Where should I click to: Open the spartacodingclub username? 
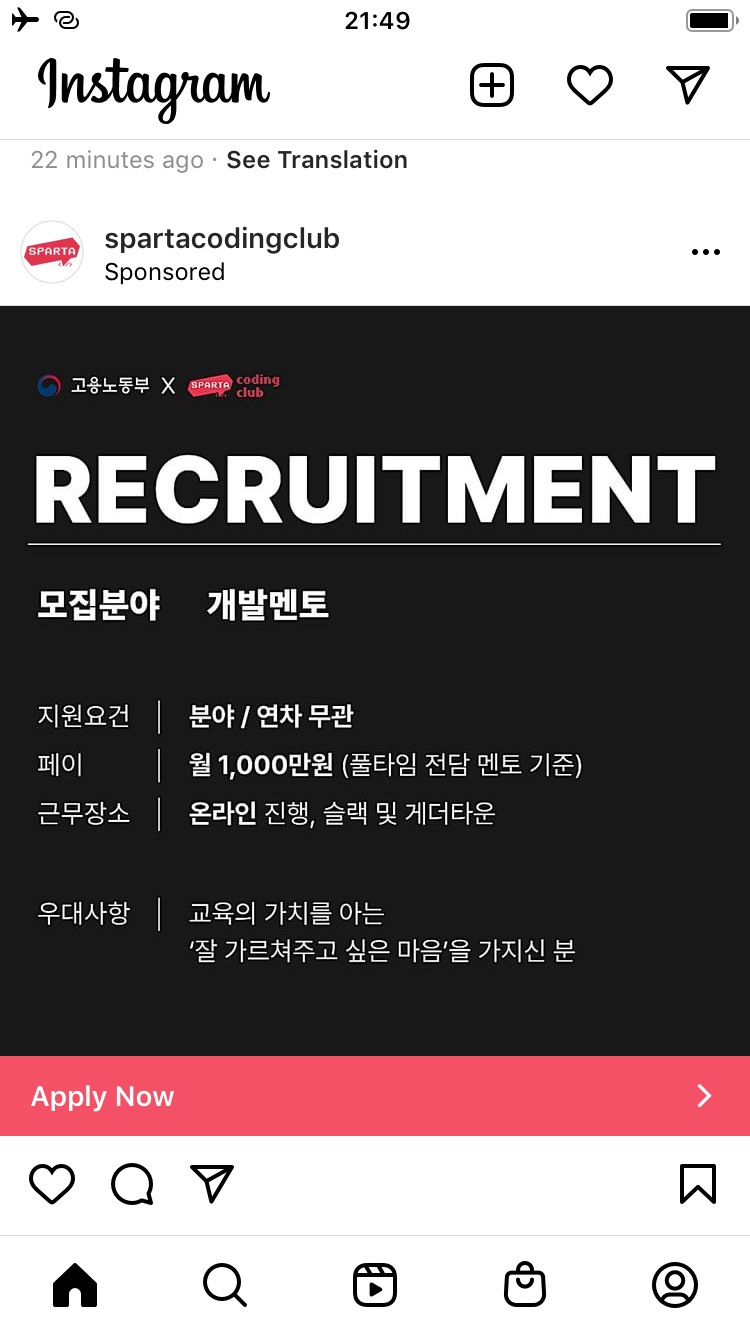tap(222, 239)
